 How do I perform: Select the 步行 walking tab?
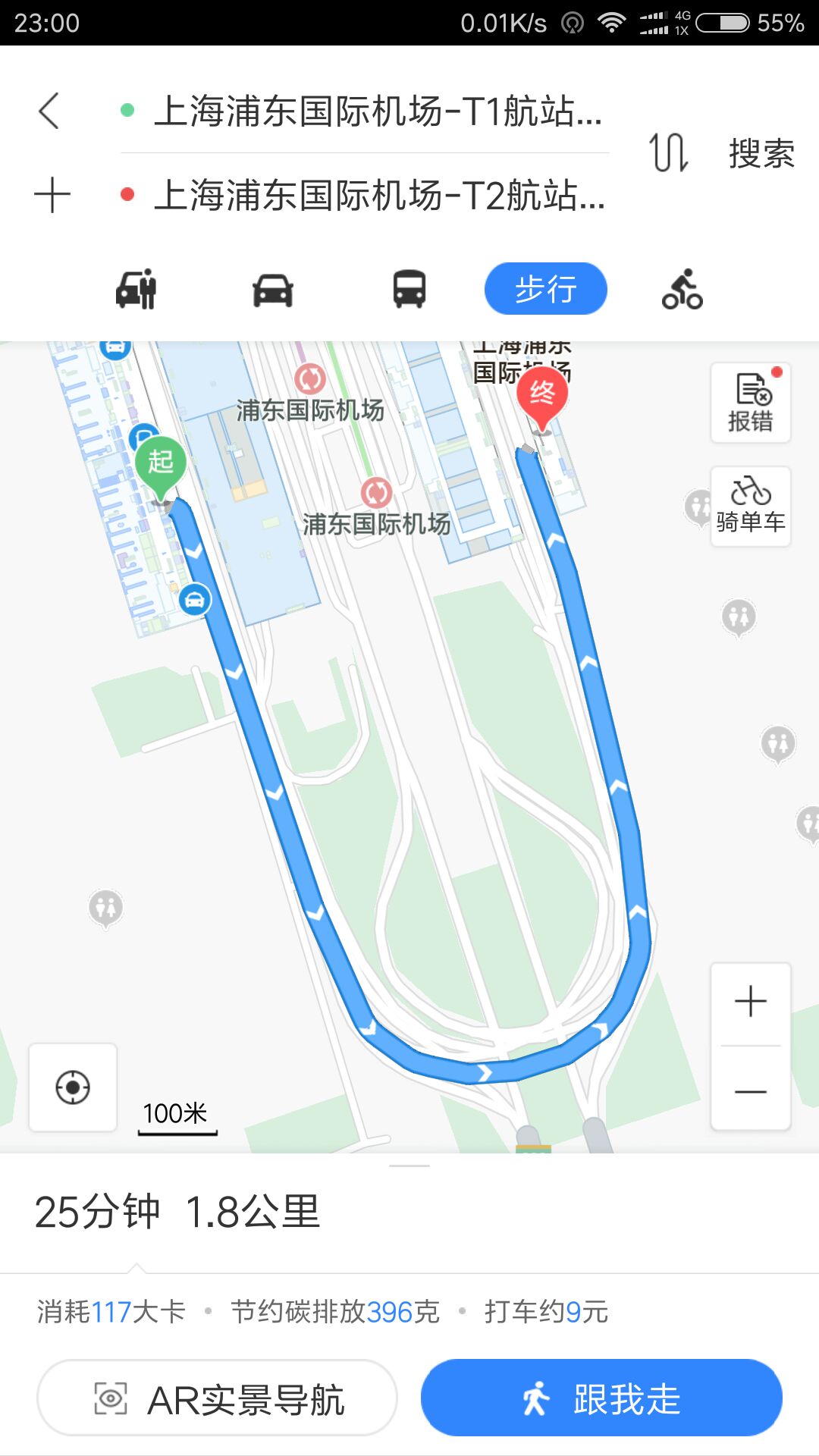(x=546, y=289)
